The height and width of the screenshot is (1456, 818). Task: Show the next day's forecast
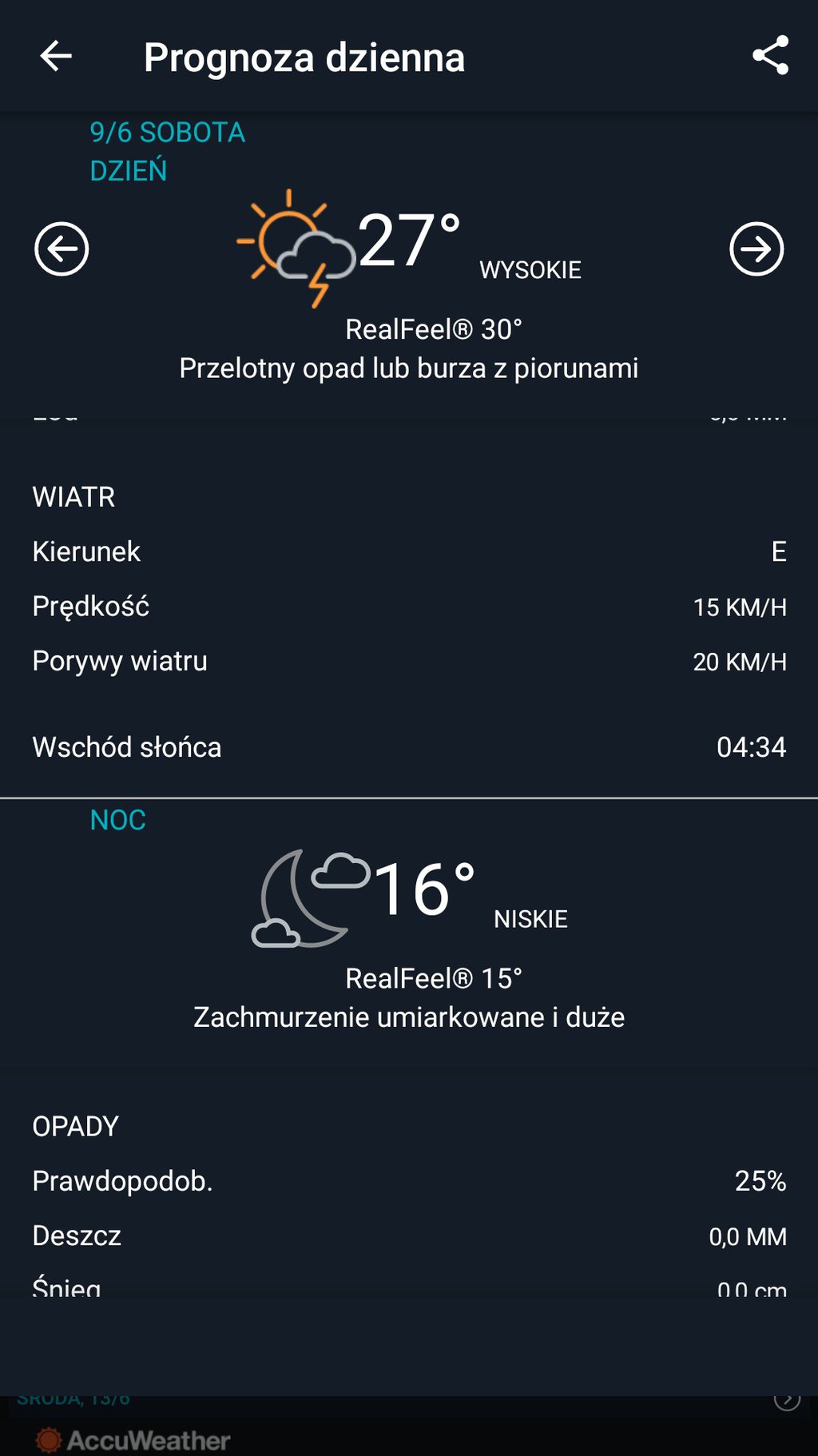[x=756, y=249]
